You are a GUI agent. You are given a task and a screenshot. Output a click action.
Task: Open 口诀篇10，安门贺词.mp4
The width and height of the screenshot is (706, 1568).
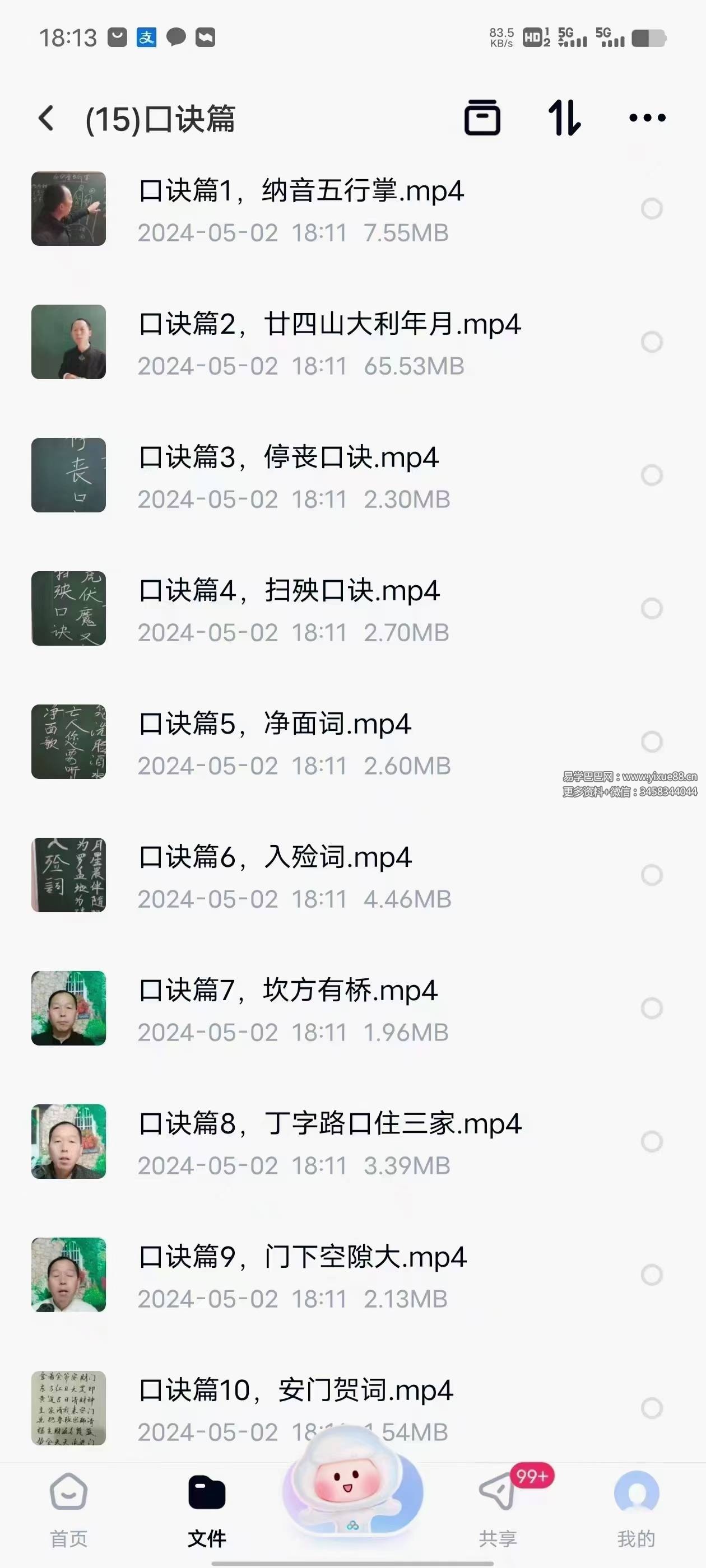[295, 1391]
